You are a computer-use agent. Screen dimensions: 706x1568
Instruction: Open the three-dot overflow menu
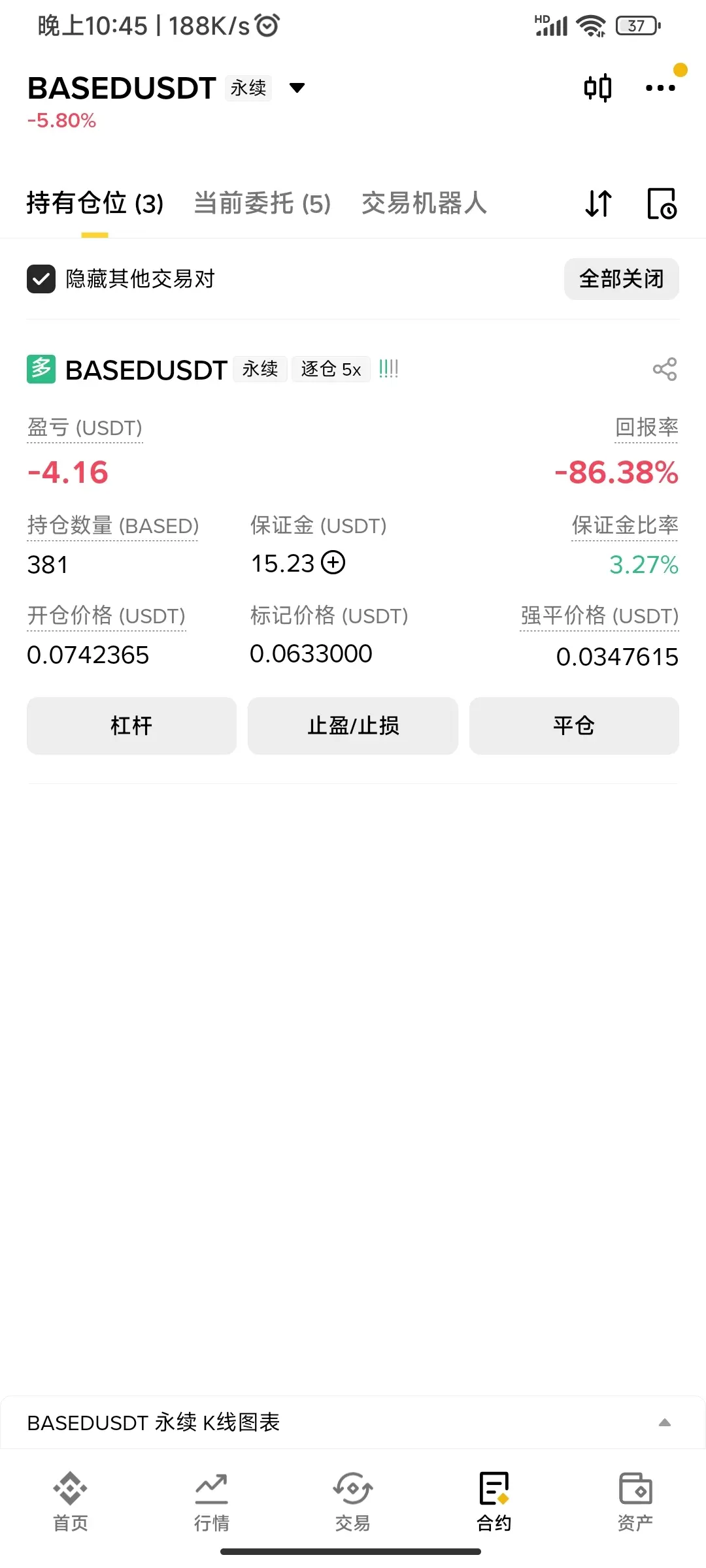coord(660,88)
